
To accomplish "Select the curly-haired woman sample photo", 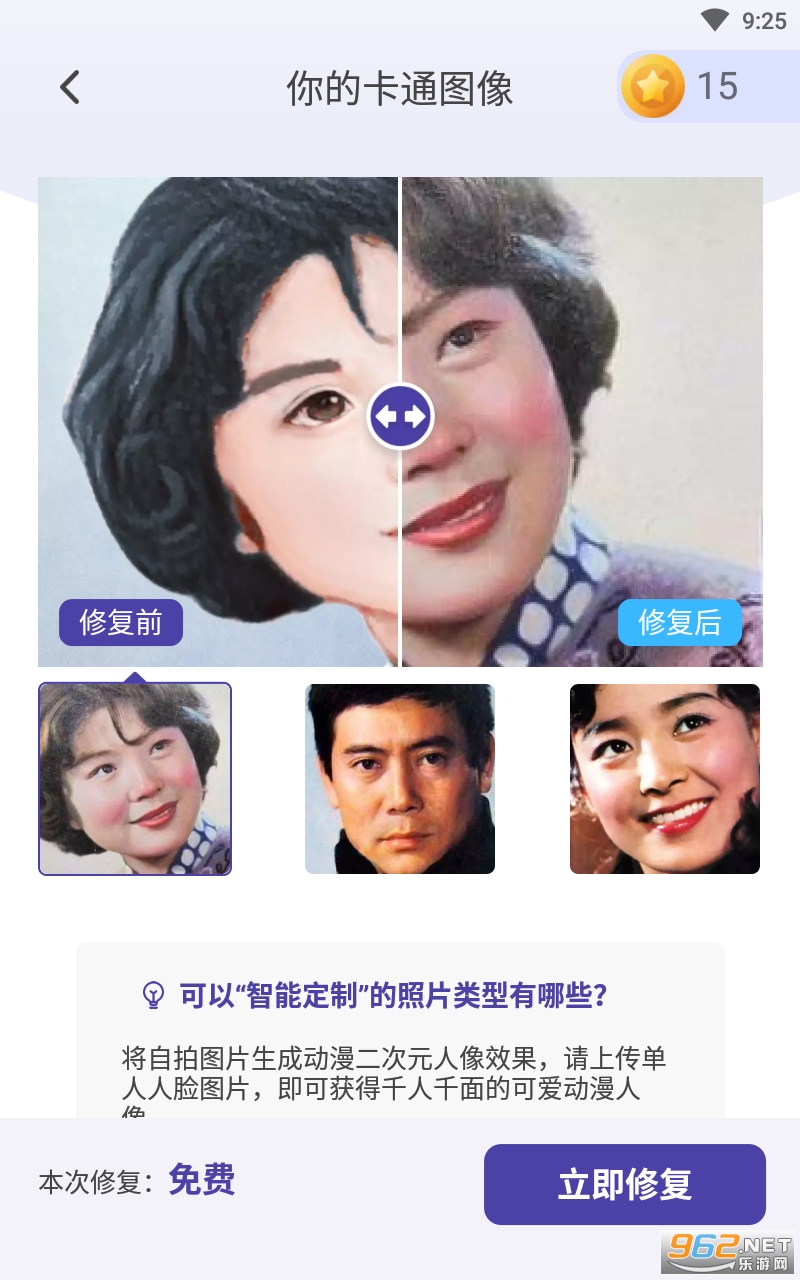I will (135, 779).
